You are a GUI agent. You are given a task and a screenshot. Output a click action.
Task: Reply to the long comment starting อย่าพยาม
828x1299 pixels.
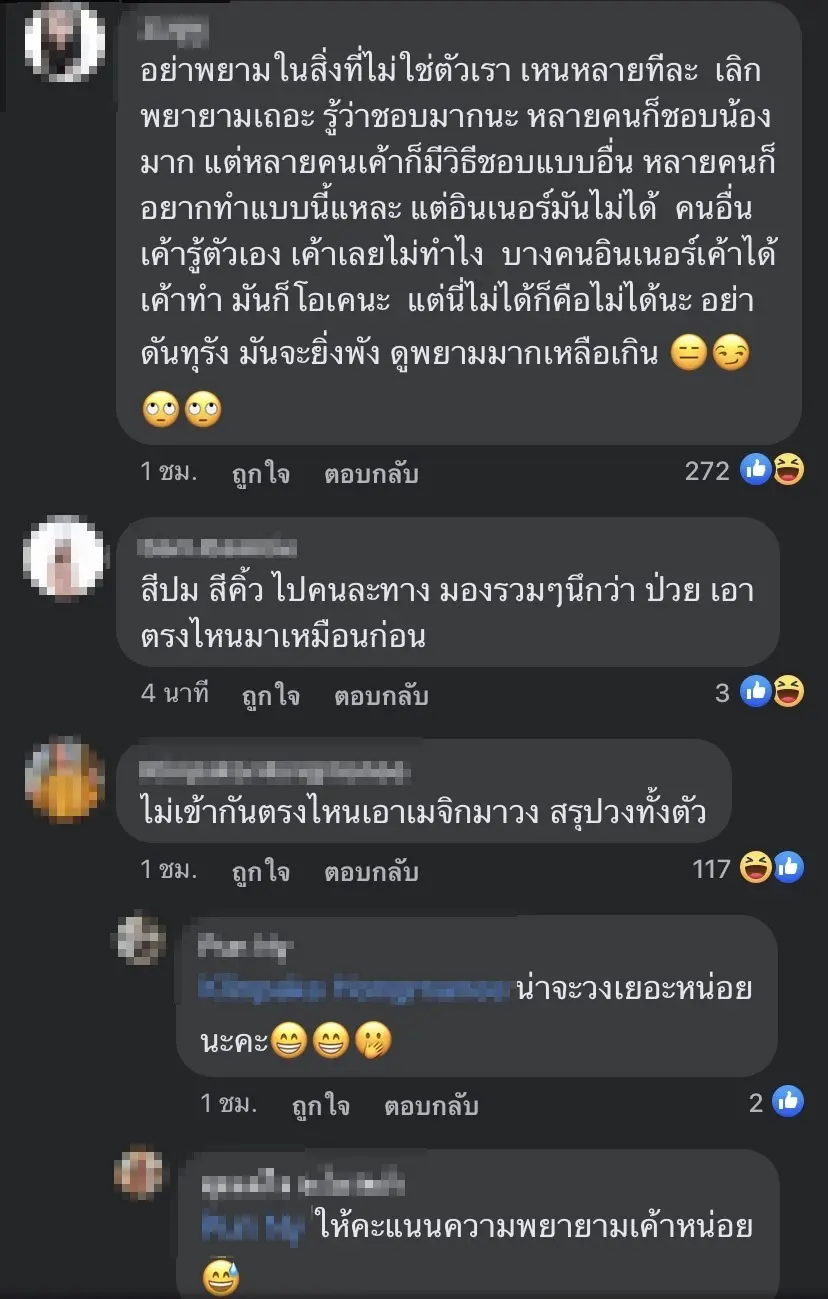click(370, 473)
